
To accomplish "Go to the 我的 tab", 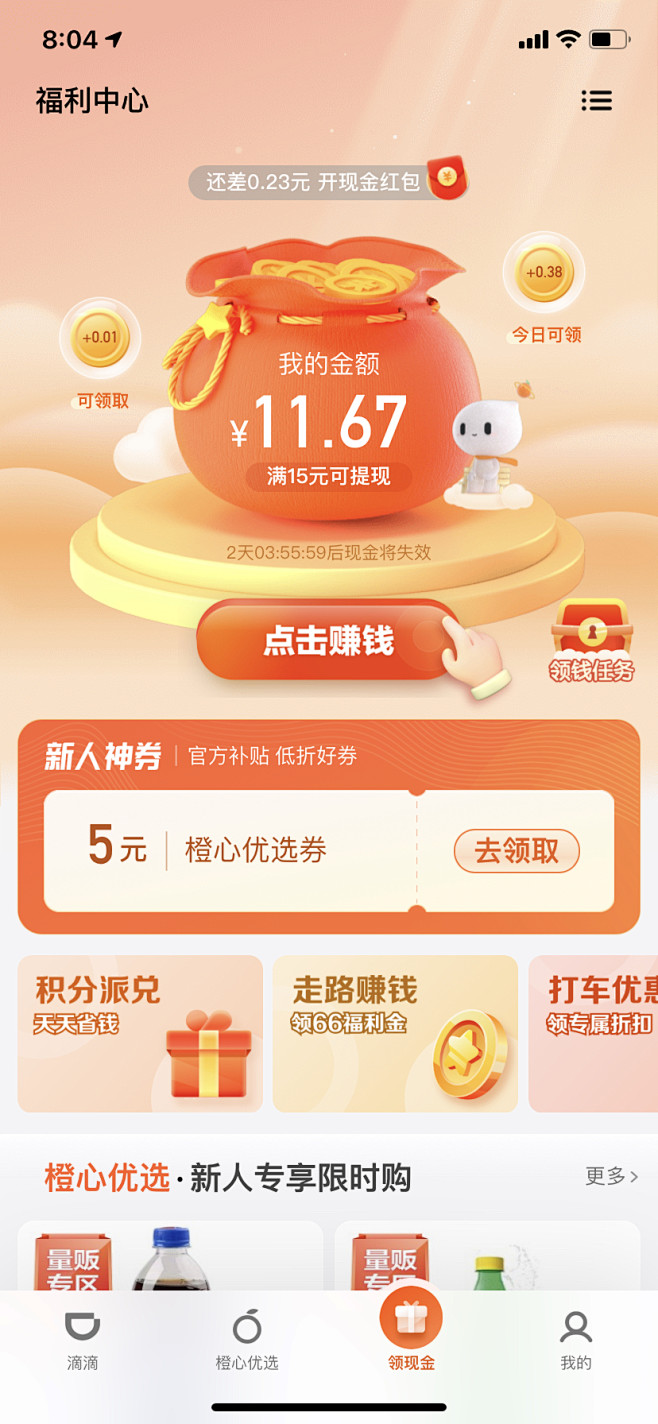I will click(576, 1342).
